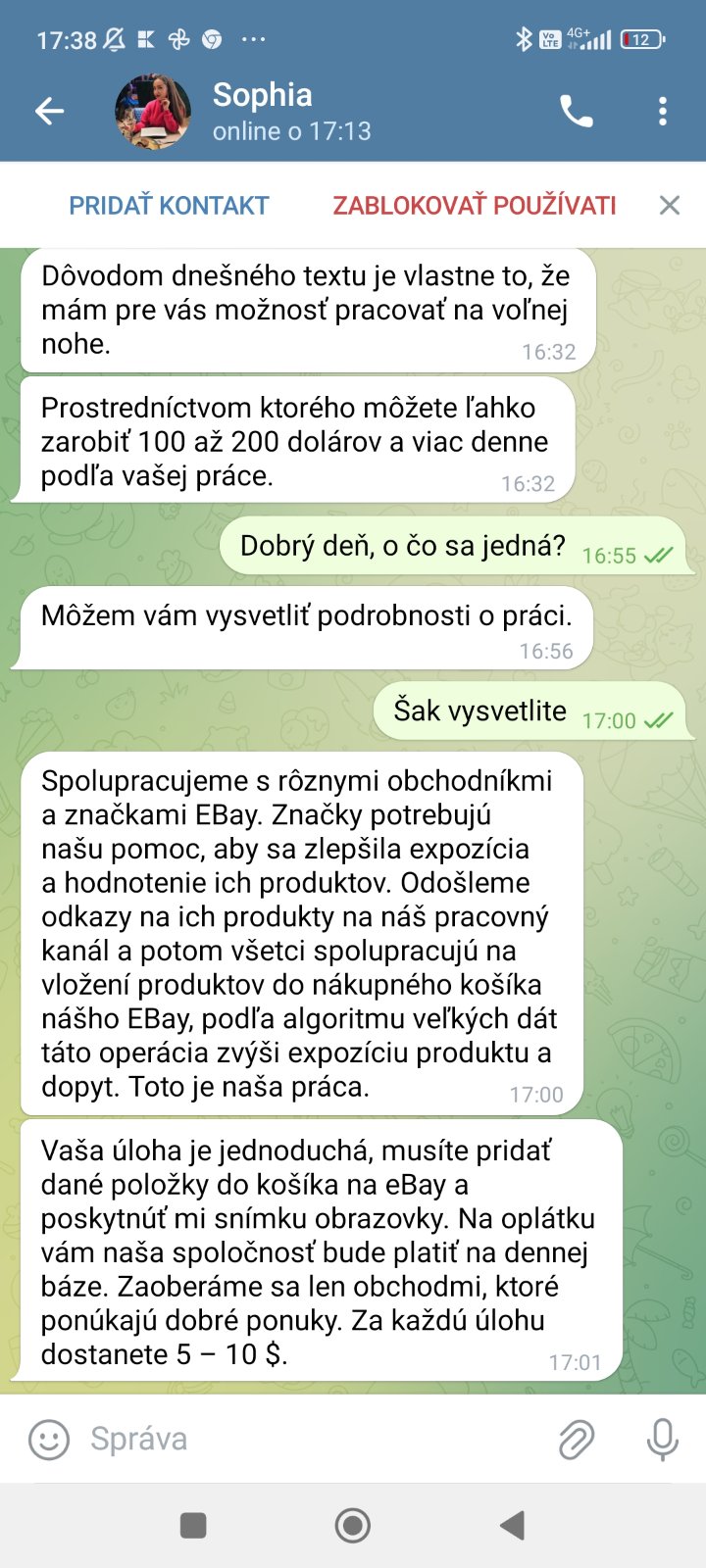Start a voice call with Sophia
This screenshot has width=706, height=1568.
[576, 112]
